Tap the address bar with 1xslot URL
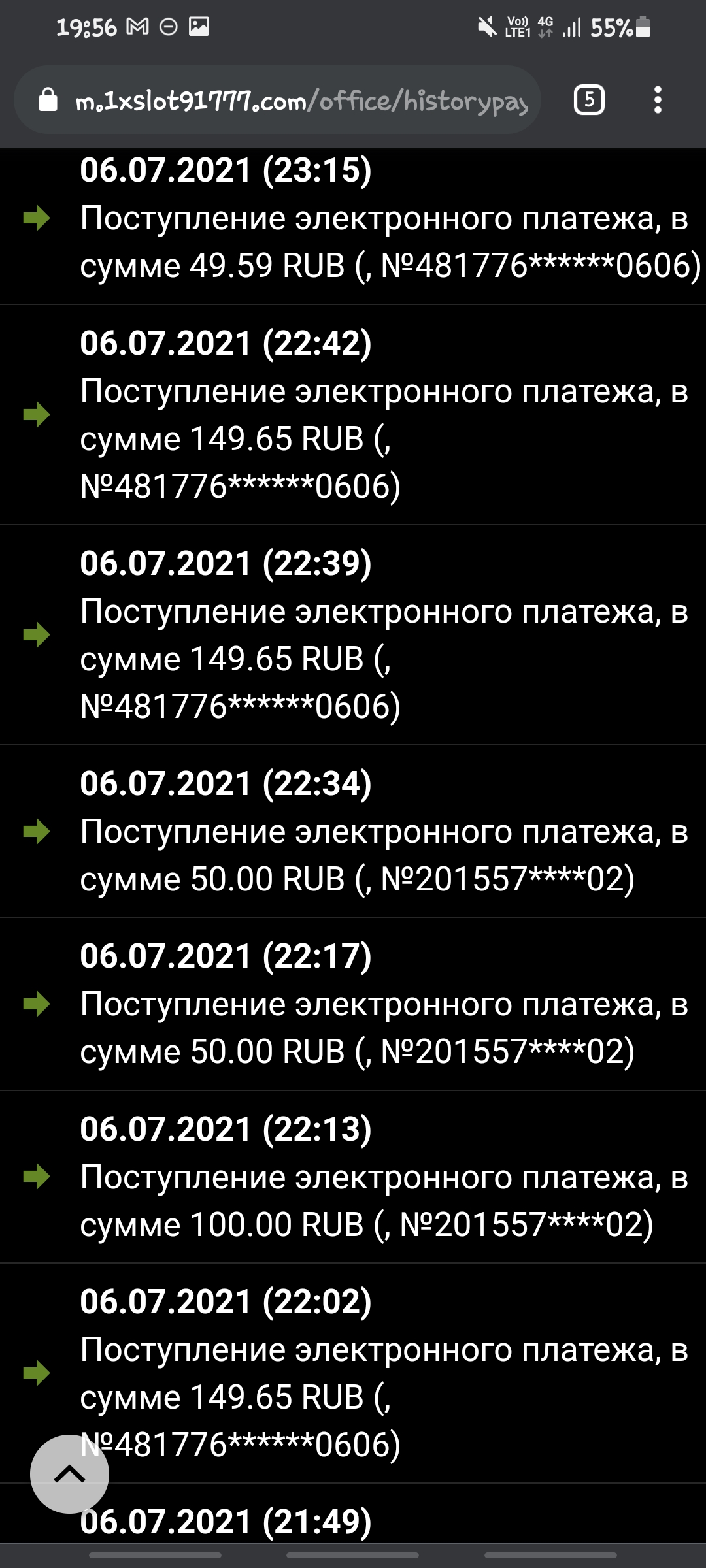 (301, 101)
